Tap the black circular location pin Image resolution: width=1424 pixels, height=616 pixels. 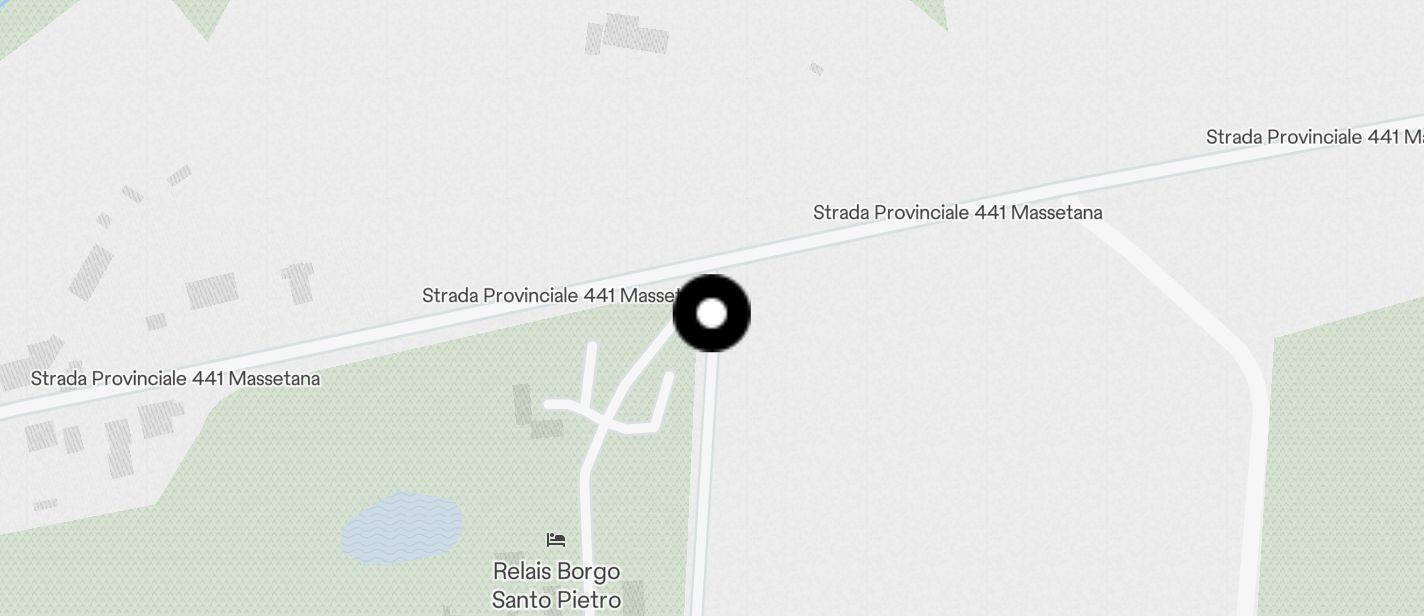(x=711, y=314)
